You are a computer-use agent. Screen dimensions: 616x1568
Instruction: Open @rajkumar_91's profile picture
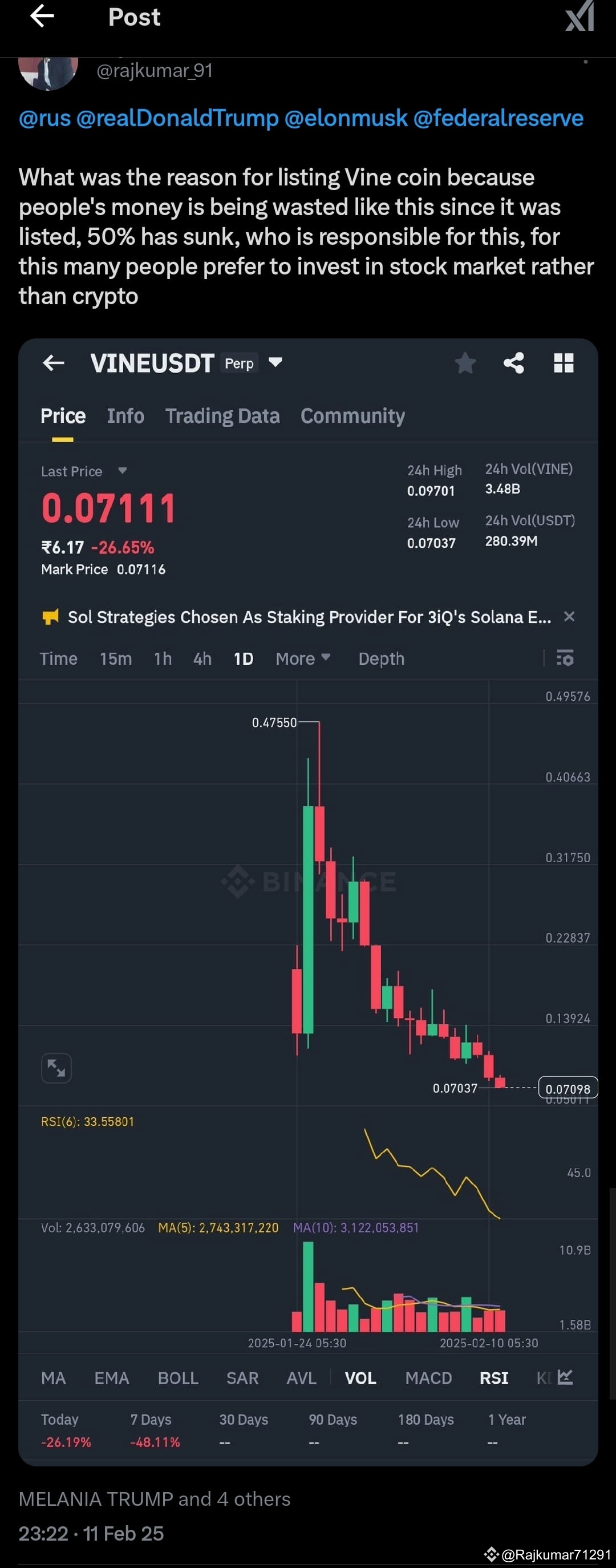48,69
